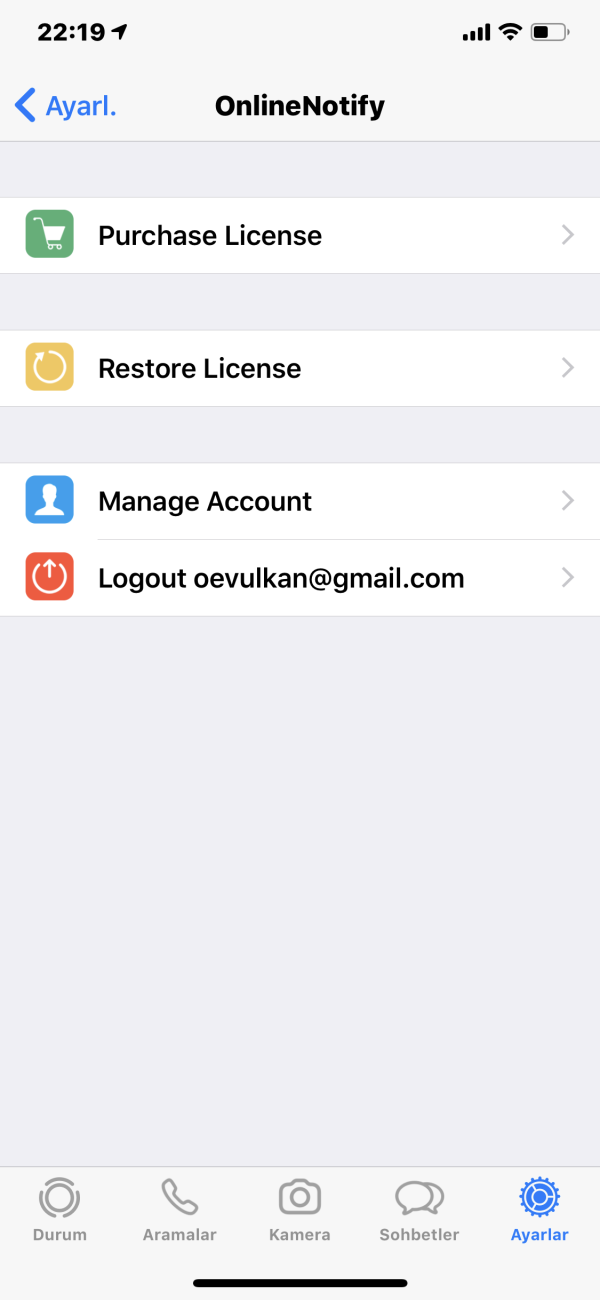
Task: Open the Kamera tab
Action: pos(300,1210)
